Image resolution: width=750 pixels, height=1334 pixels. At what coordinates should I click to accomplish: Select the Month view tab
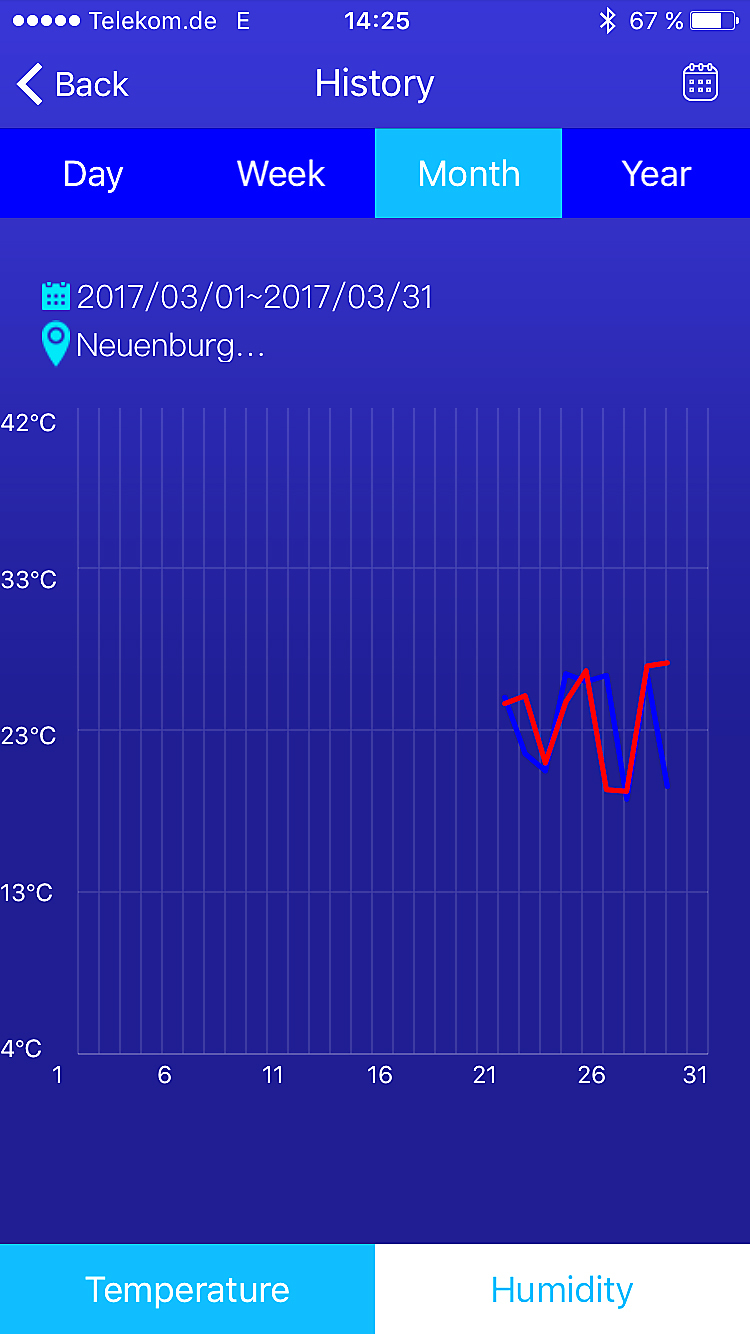tap(468, 174)
